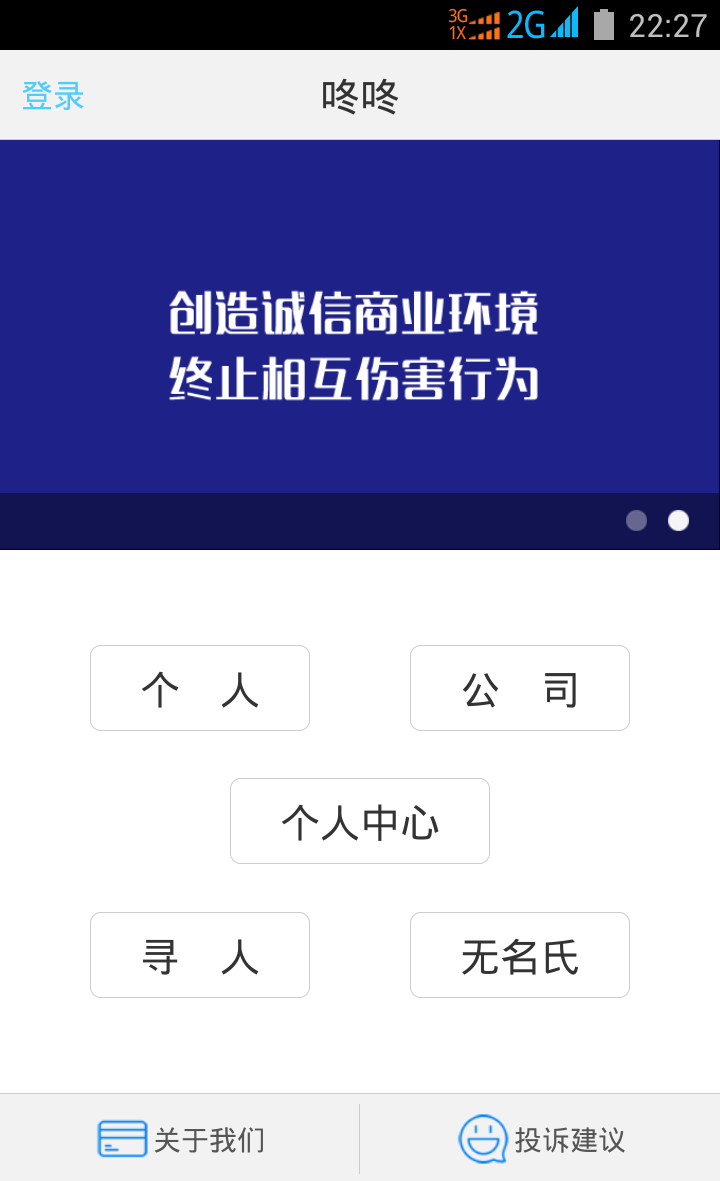Tap the blue banner with 创造诚信商业环境
The image size is (720, 1181).
[x=355, y=344]
